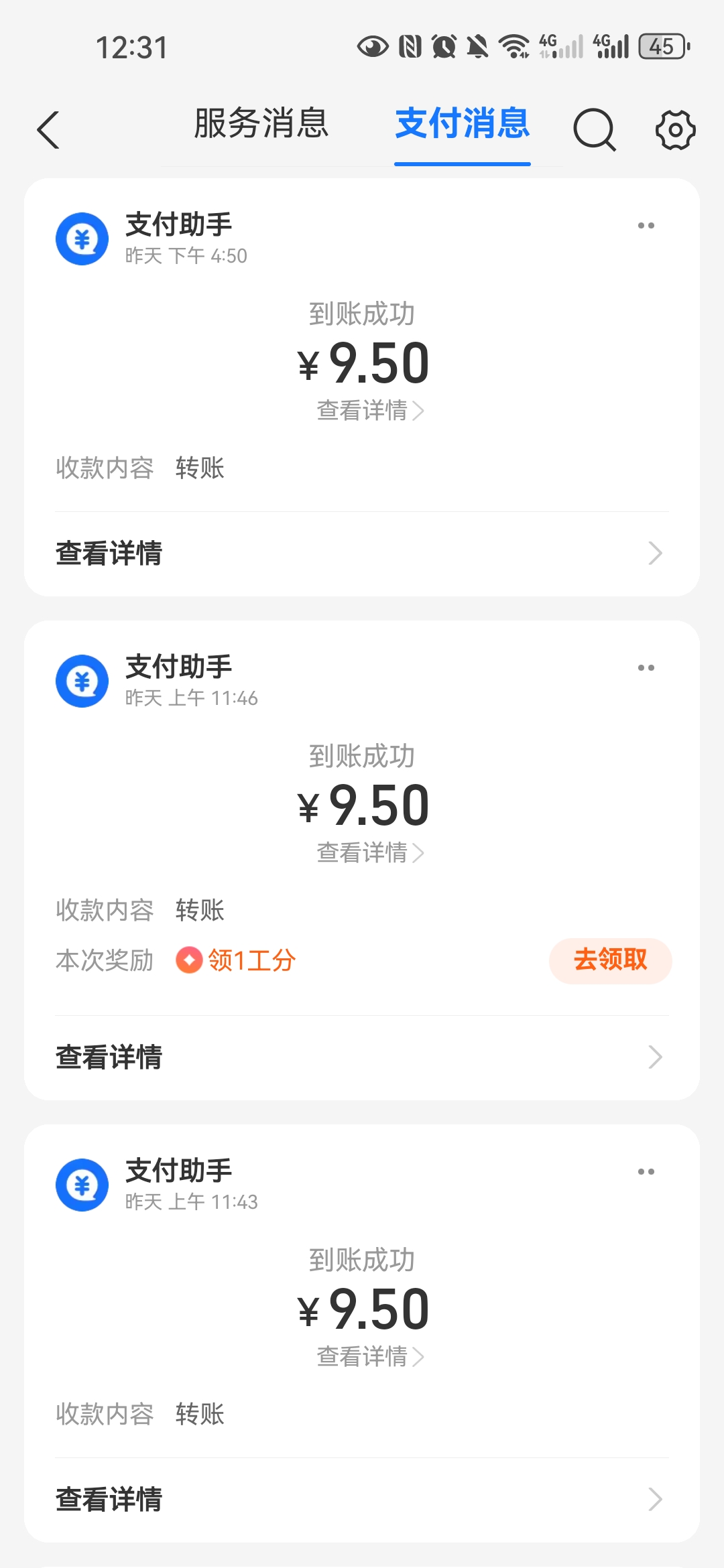724x1568 pixels.
Task: Go back using the top-left arrow
Action: pyautogui.click(x=48, y=129)
